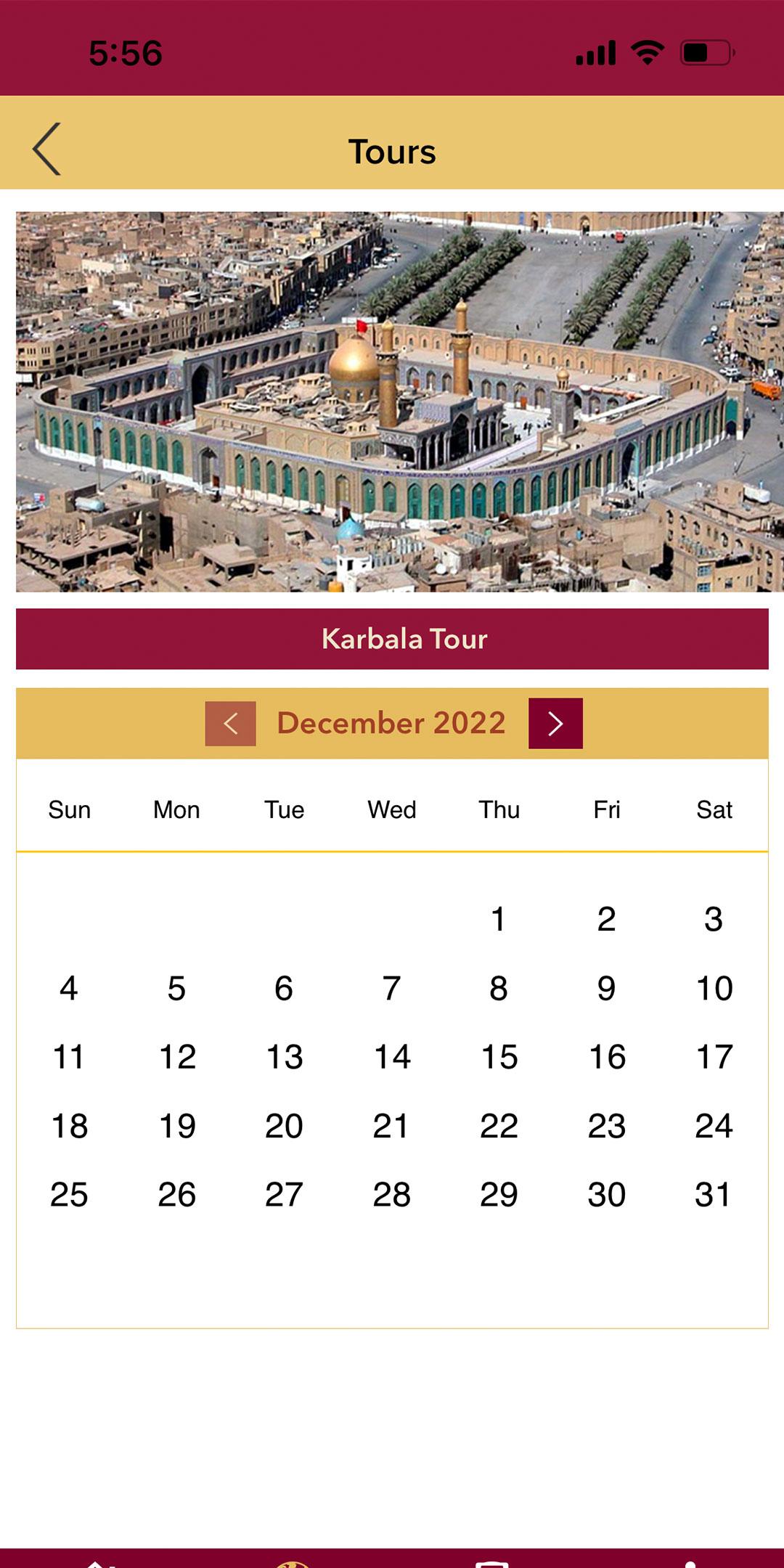Go back from the Tours screen
This screenshot has width=784, height=1568.
47,149
